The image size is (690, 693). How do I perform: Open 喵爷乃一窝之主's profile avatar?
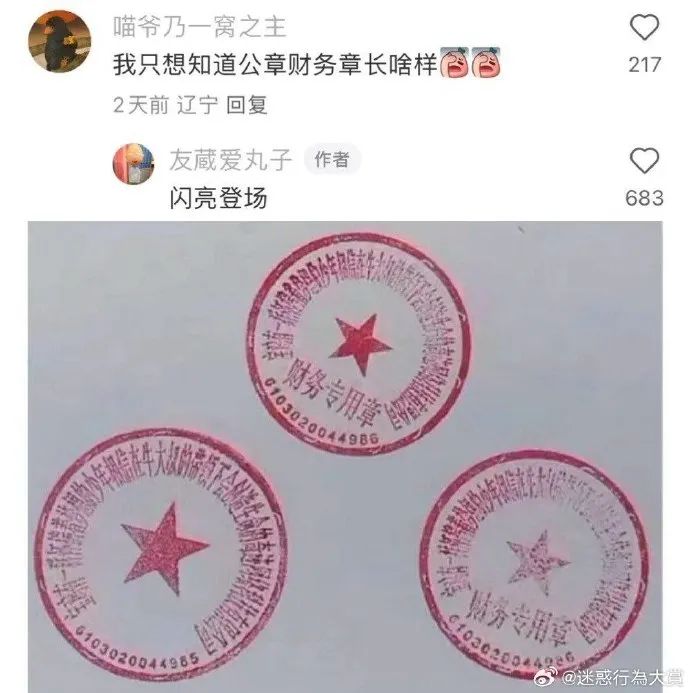point(58,41)
